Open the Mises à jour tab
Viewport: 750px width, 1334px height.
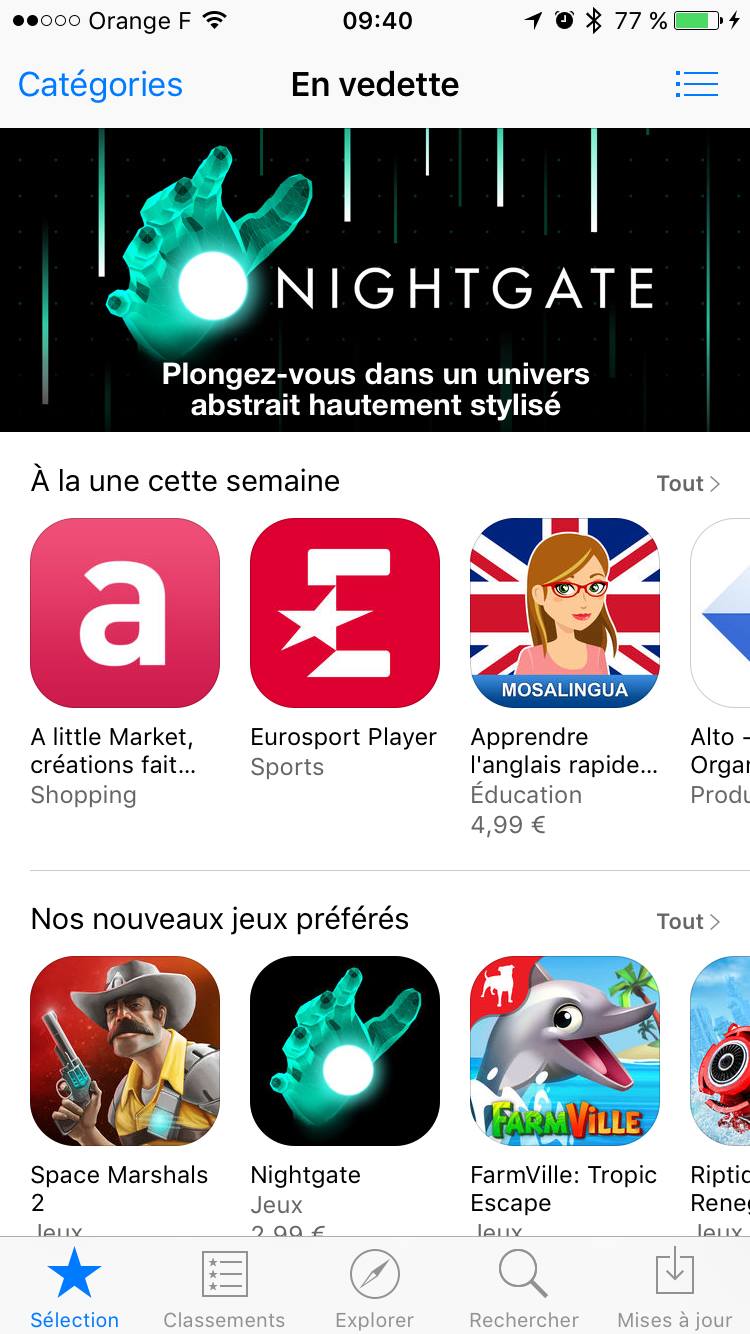tap(675, 1288)
